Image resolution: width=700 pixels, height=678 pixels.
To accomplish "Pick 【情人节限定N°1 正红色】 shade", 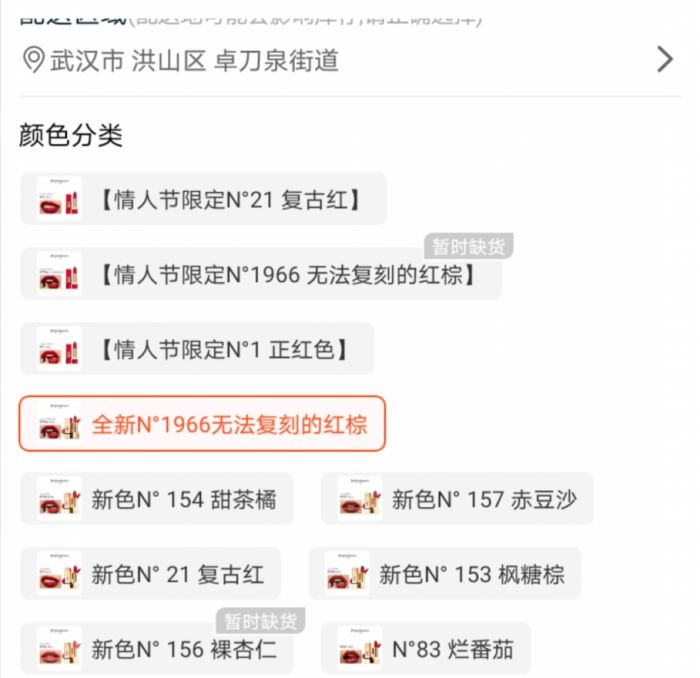I will 197,349.
